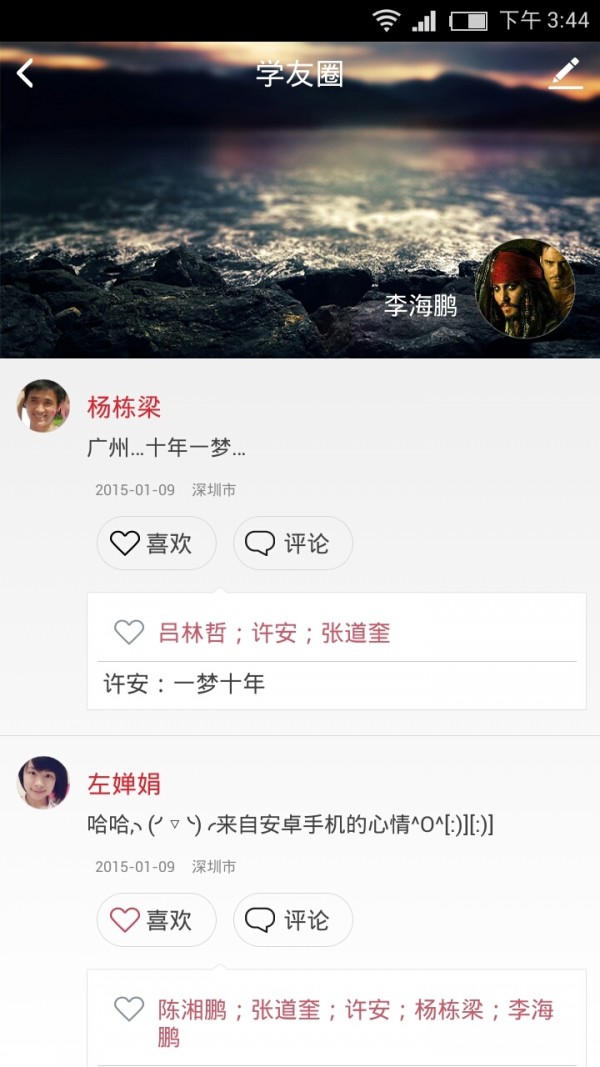The image size is (600, 1067).
Task: Open 左婵娟's name link
Action: 124,783
